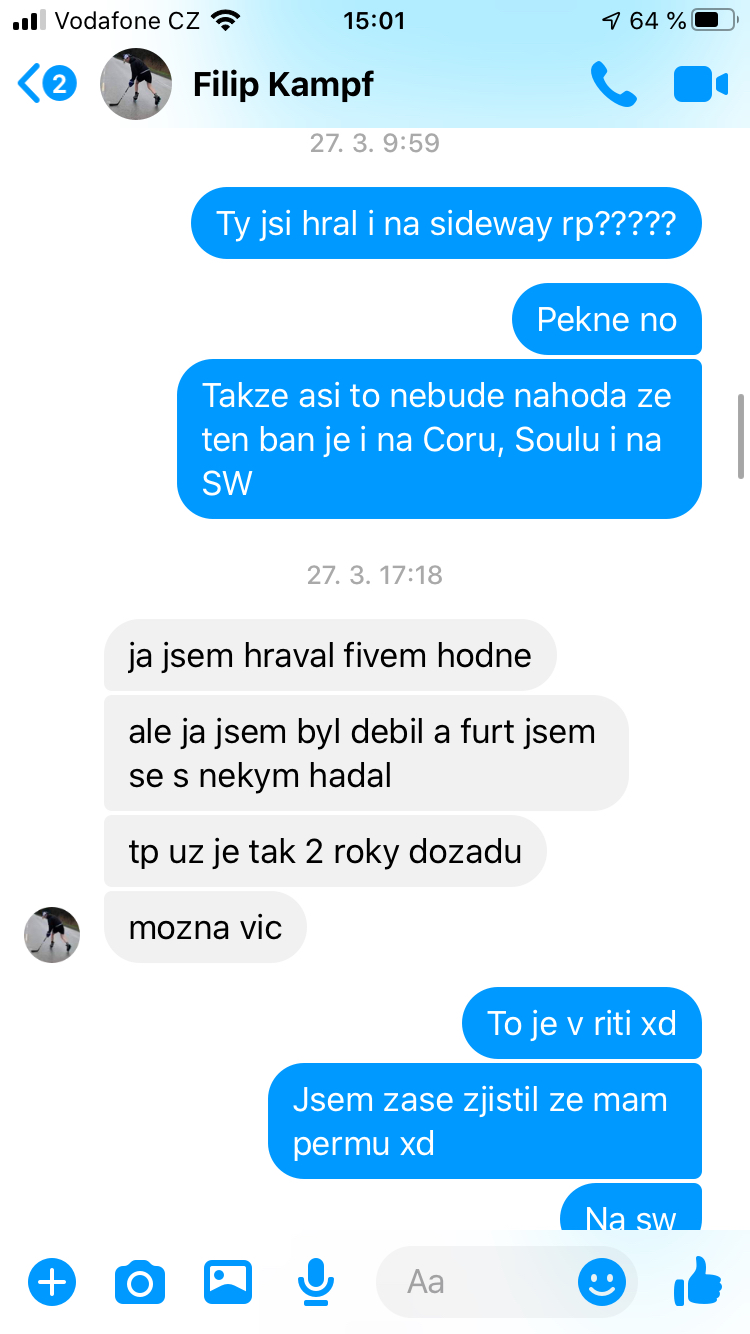Open the camera to take a photo

(140, 1281)
